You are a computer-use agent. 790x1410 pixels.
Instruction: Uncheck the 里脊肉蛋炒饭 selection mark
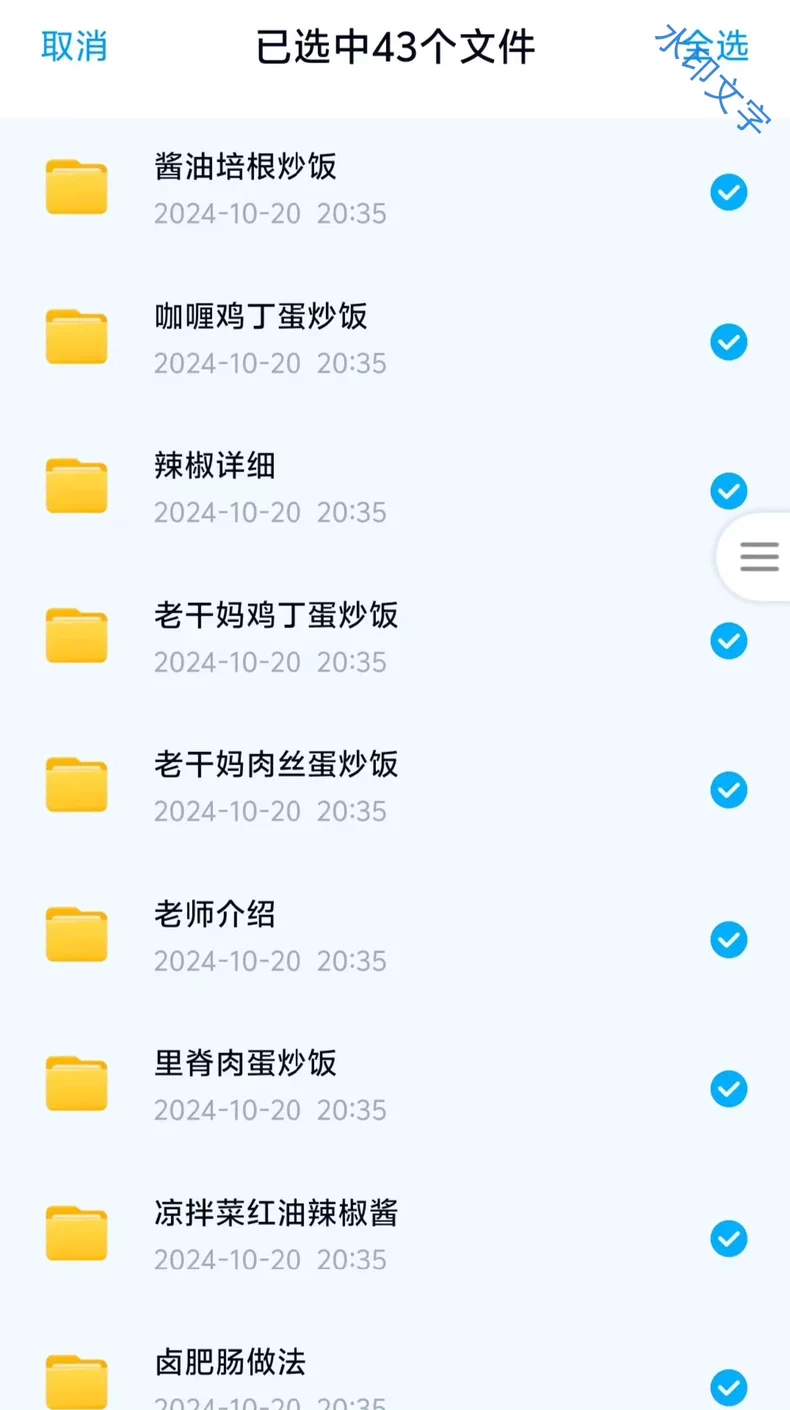[729, 1089]
